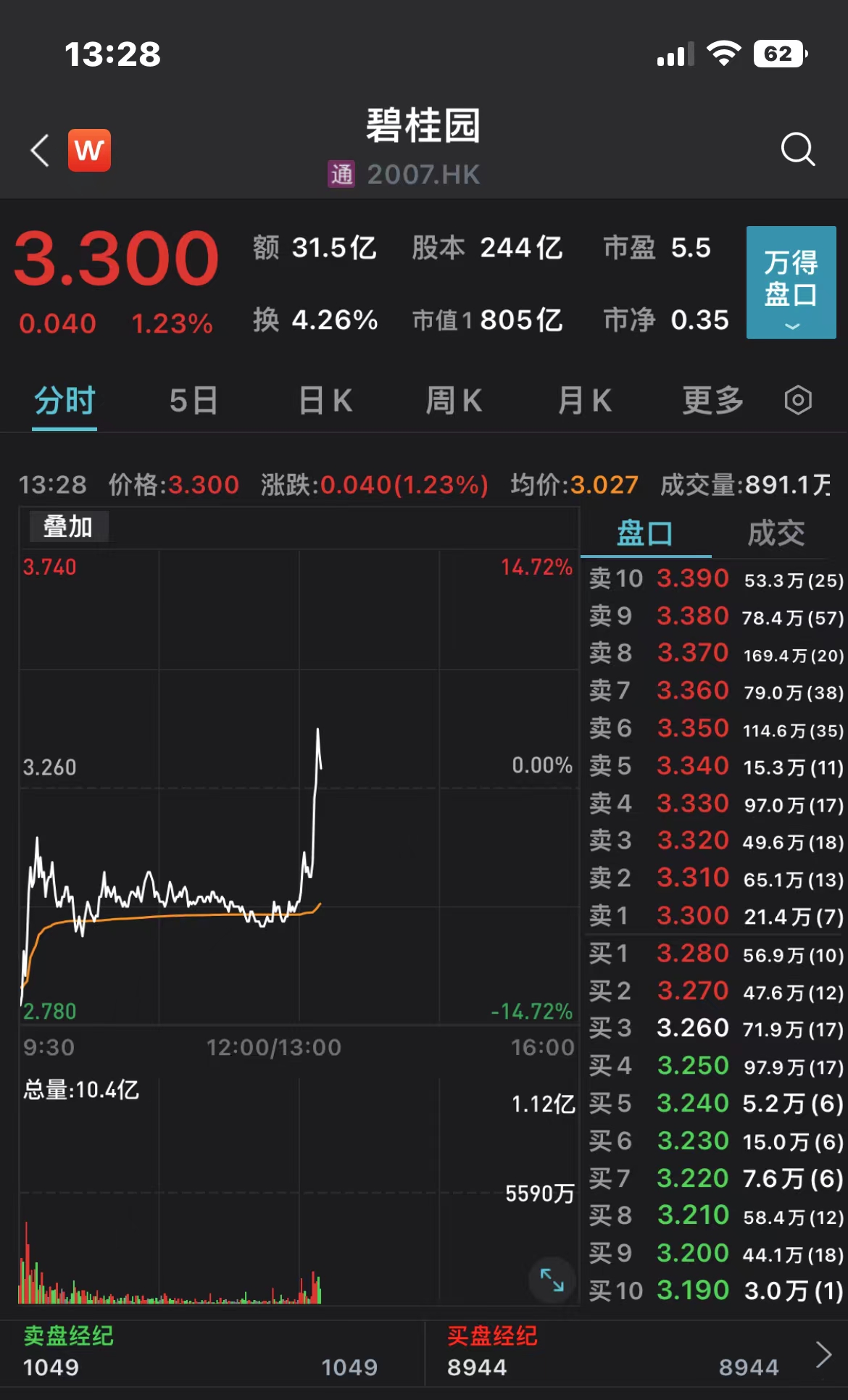848x1400 pixels.
Task: Select the 分时 intraday tab
Action: (65, 401)
